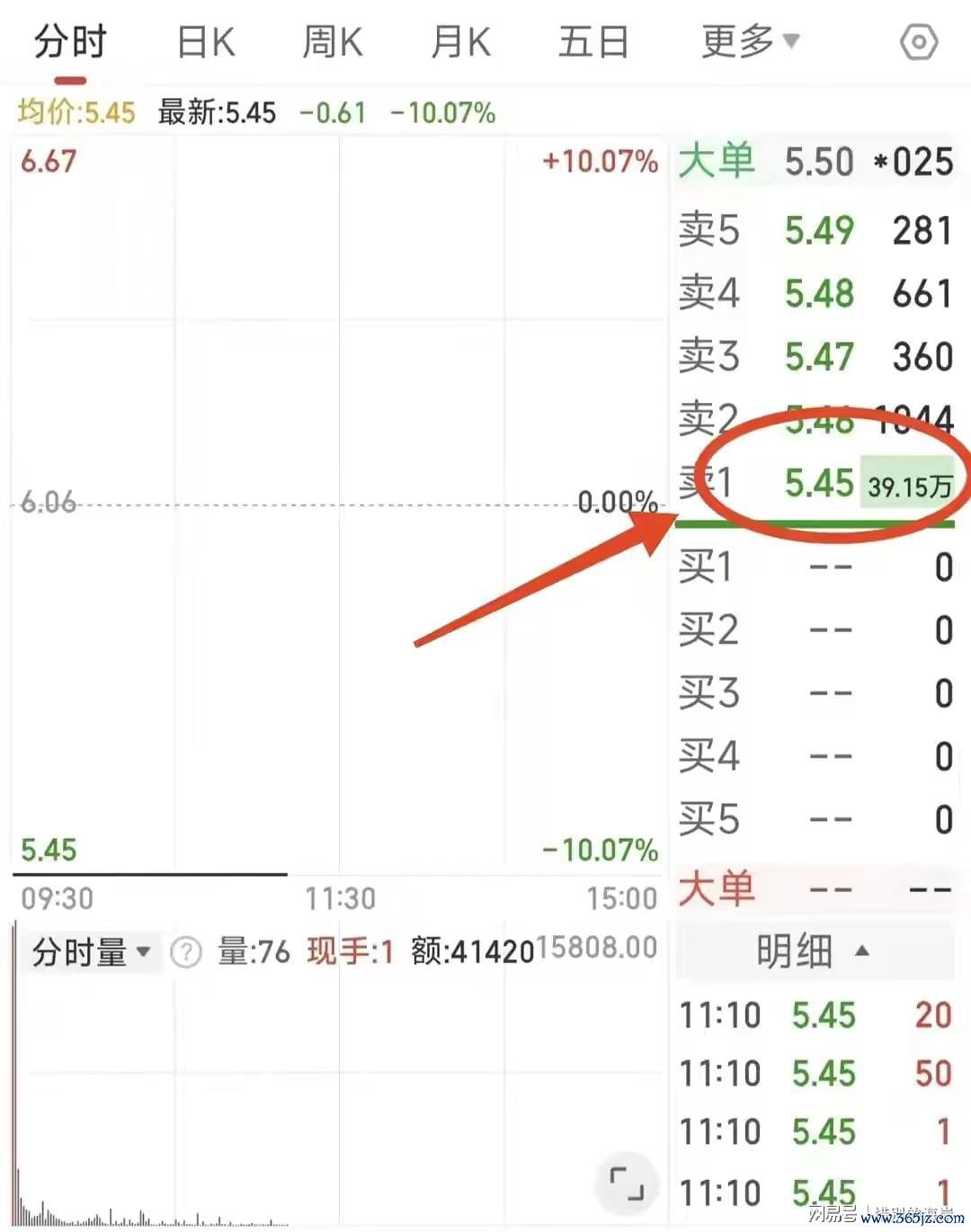The width and height of the screenshot is (971, 1232).
Task: Switch to the 日K chart tab
Action: 206,42
